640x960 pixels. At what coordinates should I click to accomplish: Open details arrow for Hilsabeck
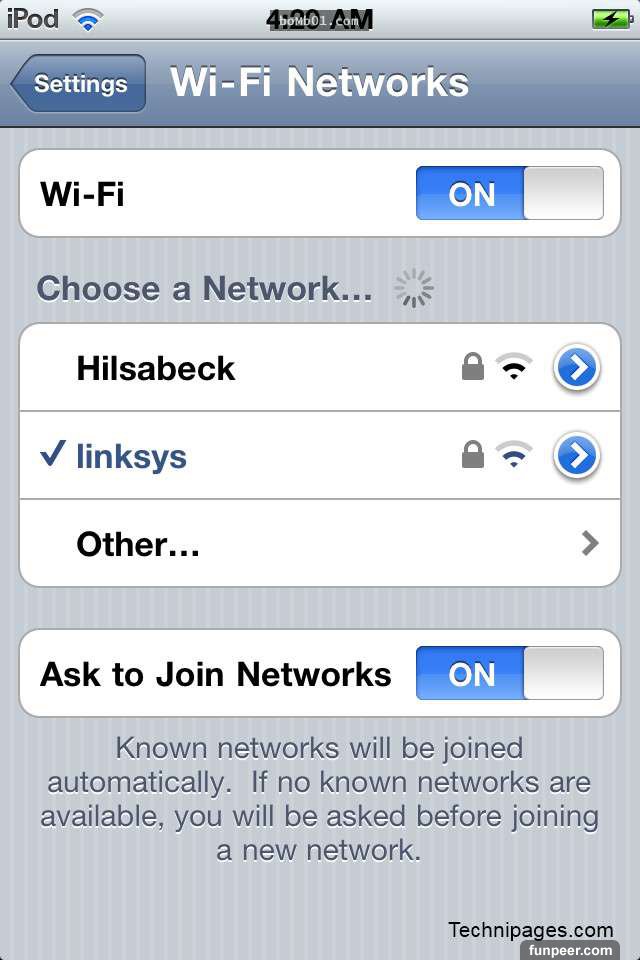pos(576,369)
